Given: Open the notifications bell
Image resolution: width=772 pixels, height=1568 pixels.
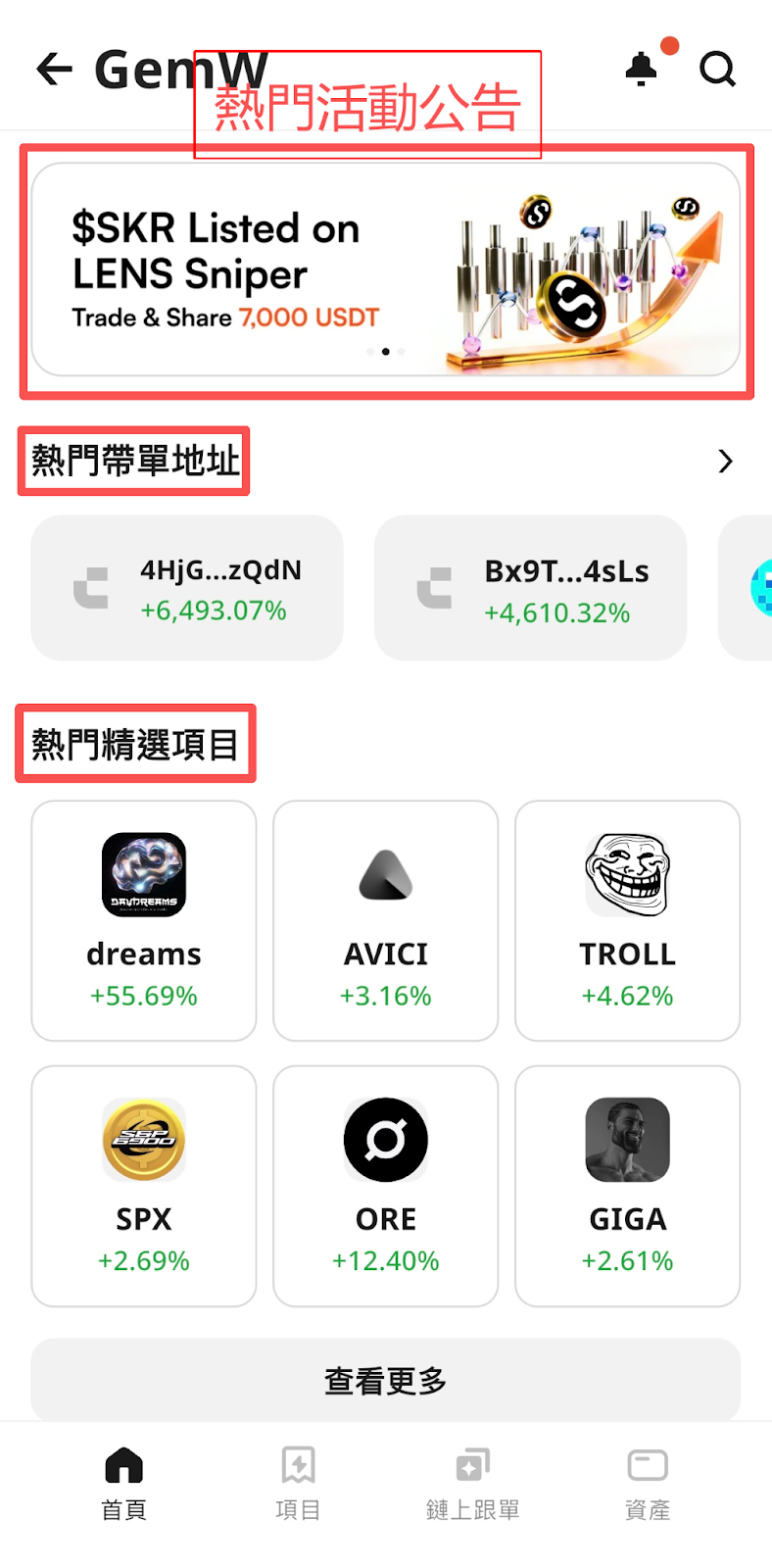Looking at the screenshot, I should [x=642, y=69].
